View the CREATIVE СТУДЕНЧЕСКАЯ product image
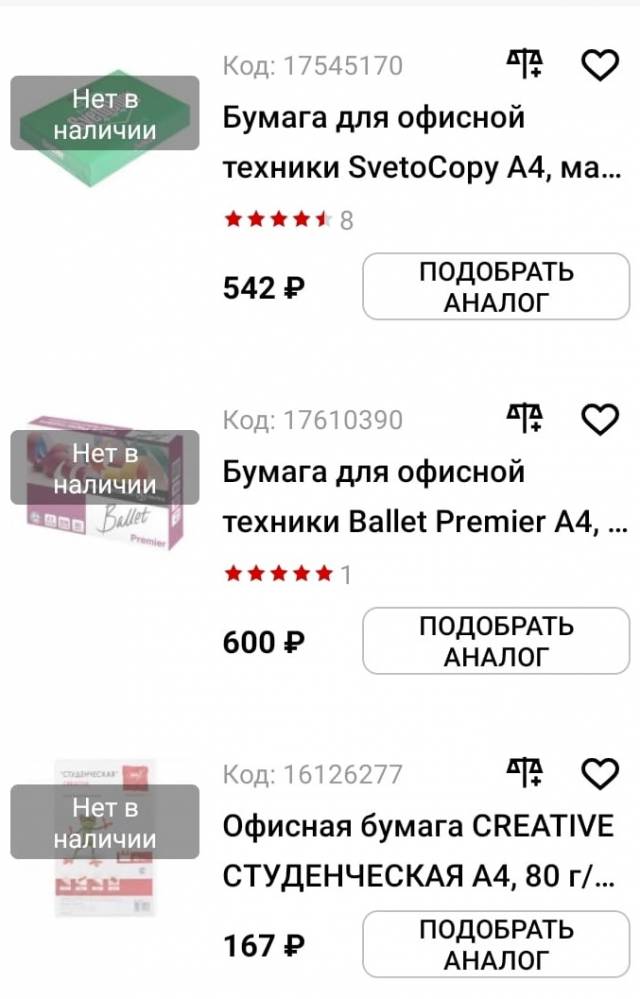This screenshot has height=999, width=640. [104, 840]
